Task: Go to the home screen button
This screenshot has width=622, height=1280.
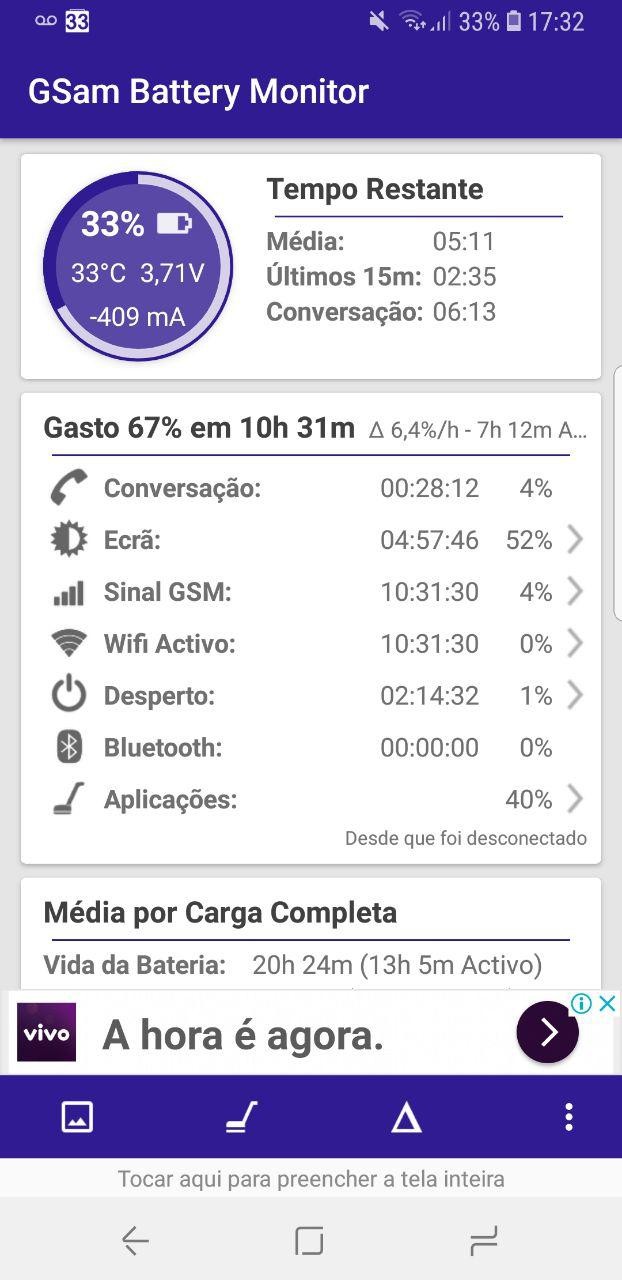Action: pos(309,1241)
